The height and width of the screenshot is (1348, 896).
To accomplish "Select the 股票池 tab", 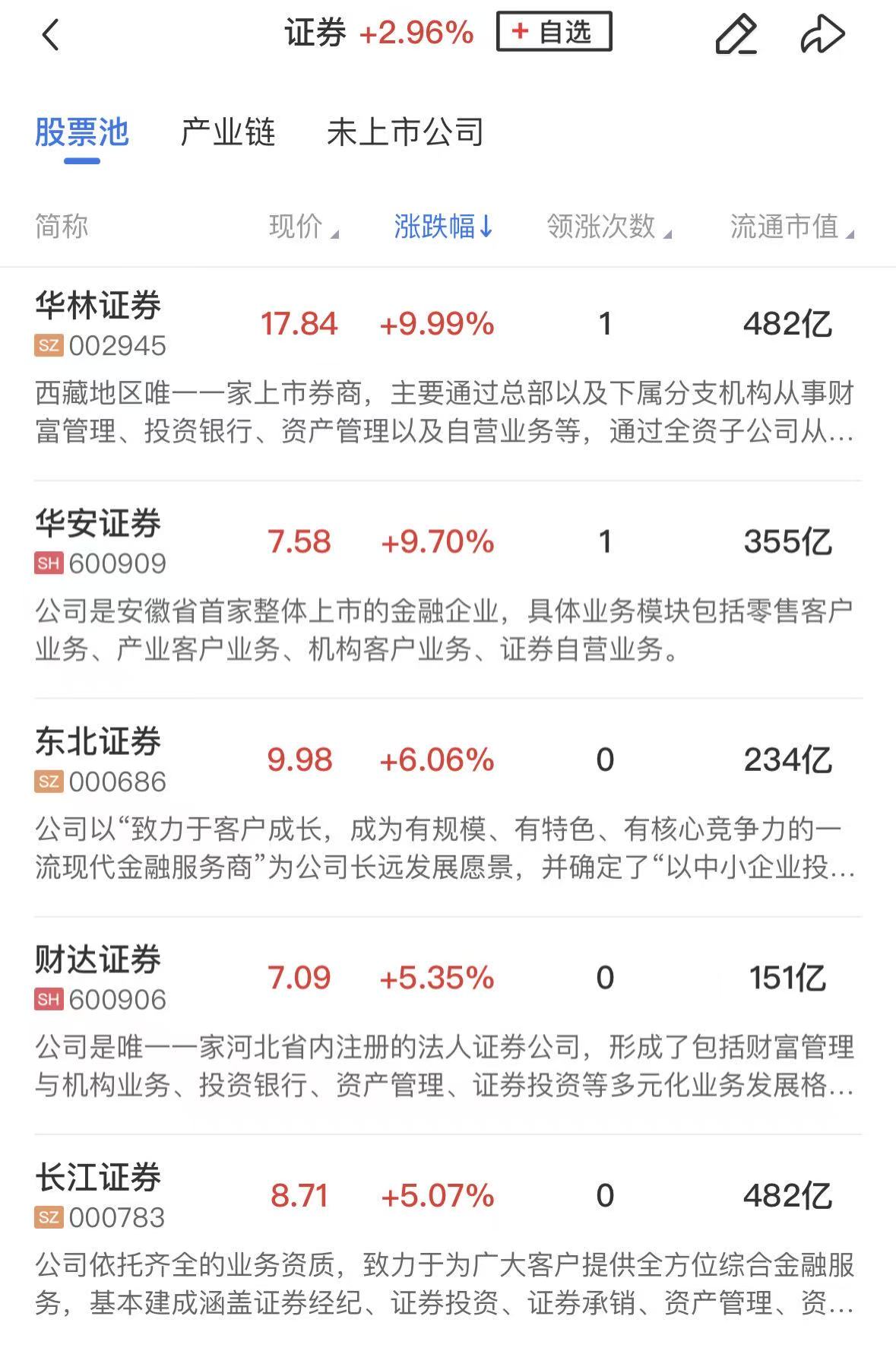I will pos(82,132).
